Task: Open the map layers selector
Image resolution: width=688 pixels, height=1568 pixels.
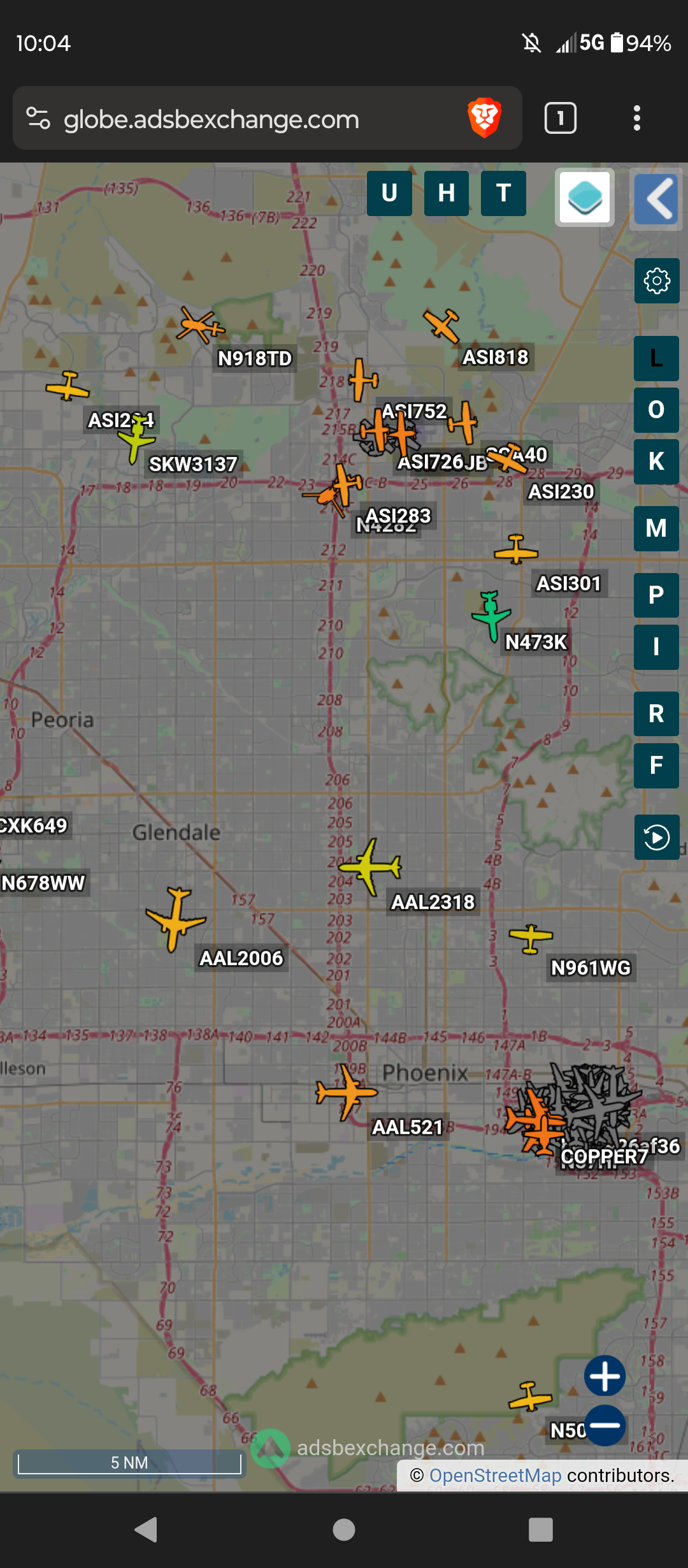Action: [585, 198]
